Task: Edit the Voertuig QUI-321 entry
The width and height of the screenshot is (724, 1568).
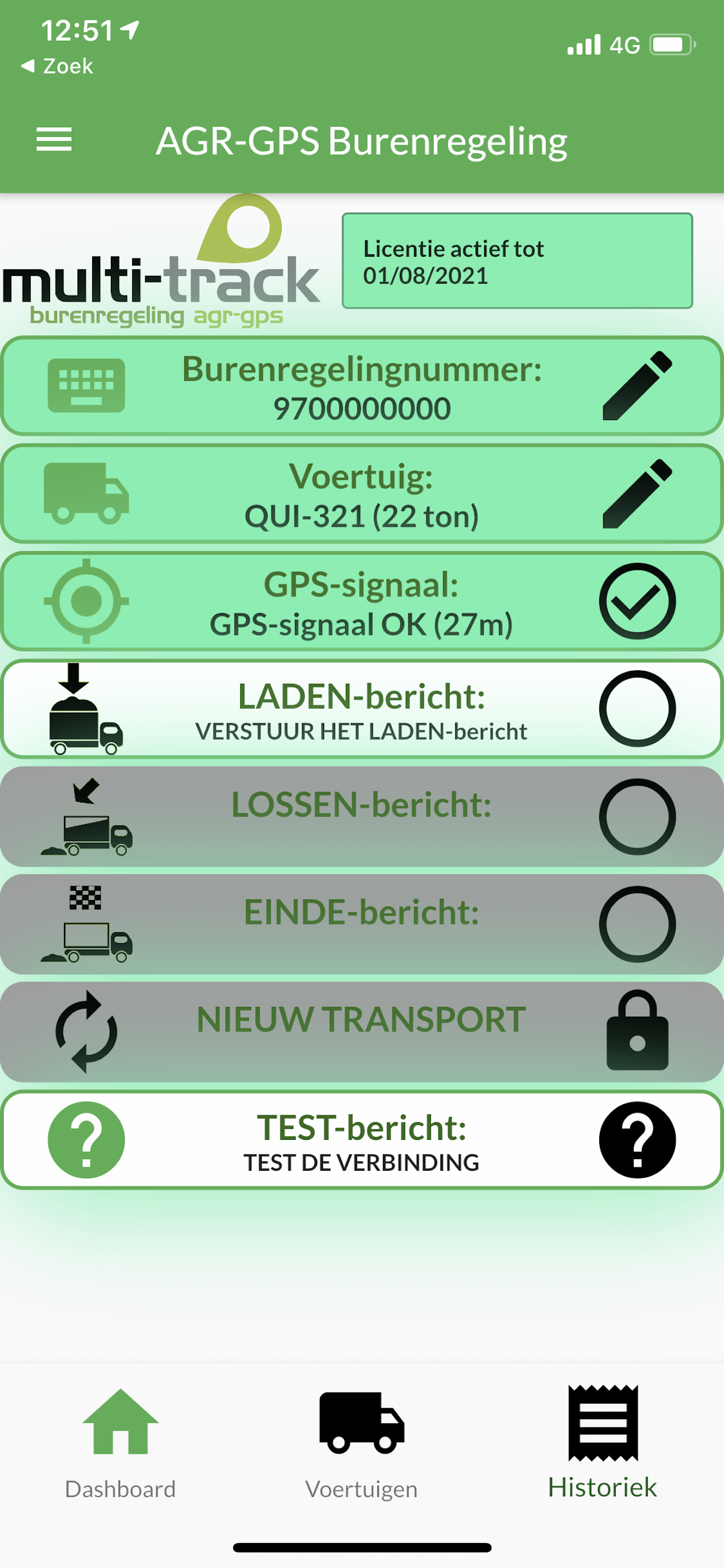Action: pos(637,494)
